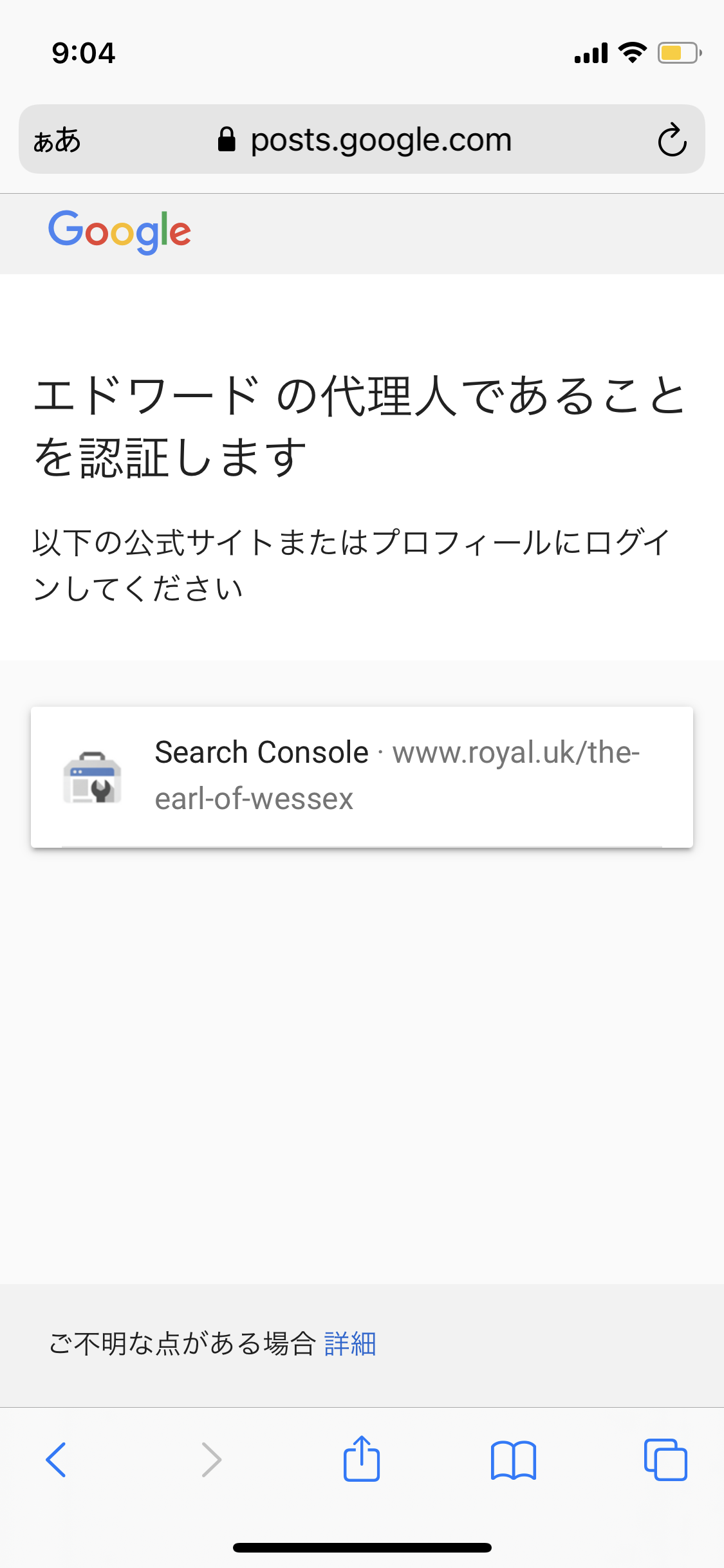Reload the page

pos(672,140)
